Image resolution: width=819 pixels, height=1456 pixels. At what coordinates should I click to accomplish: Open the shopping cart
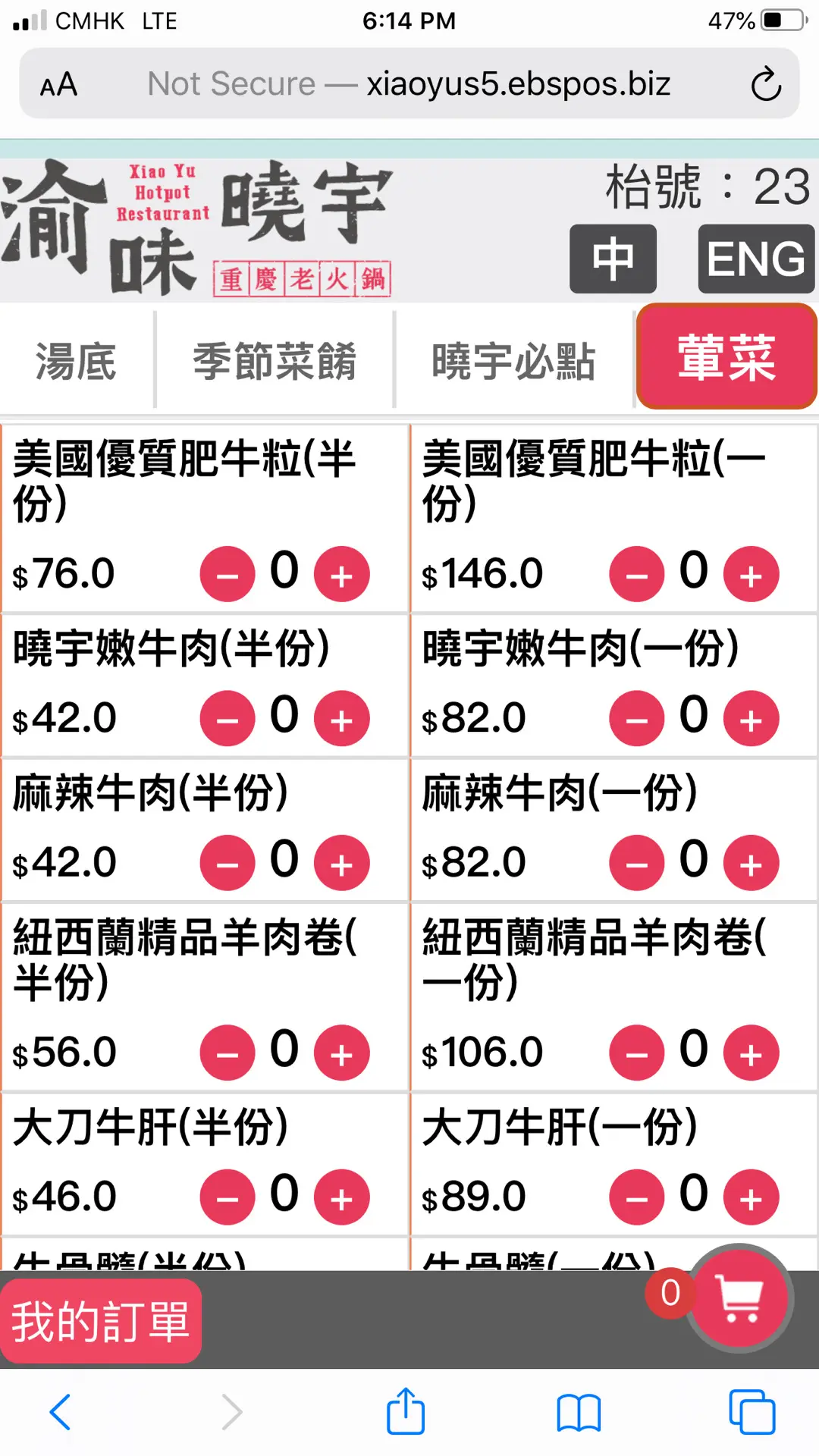(x=739, y=1298)
